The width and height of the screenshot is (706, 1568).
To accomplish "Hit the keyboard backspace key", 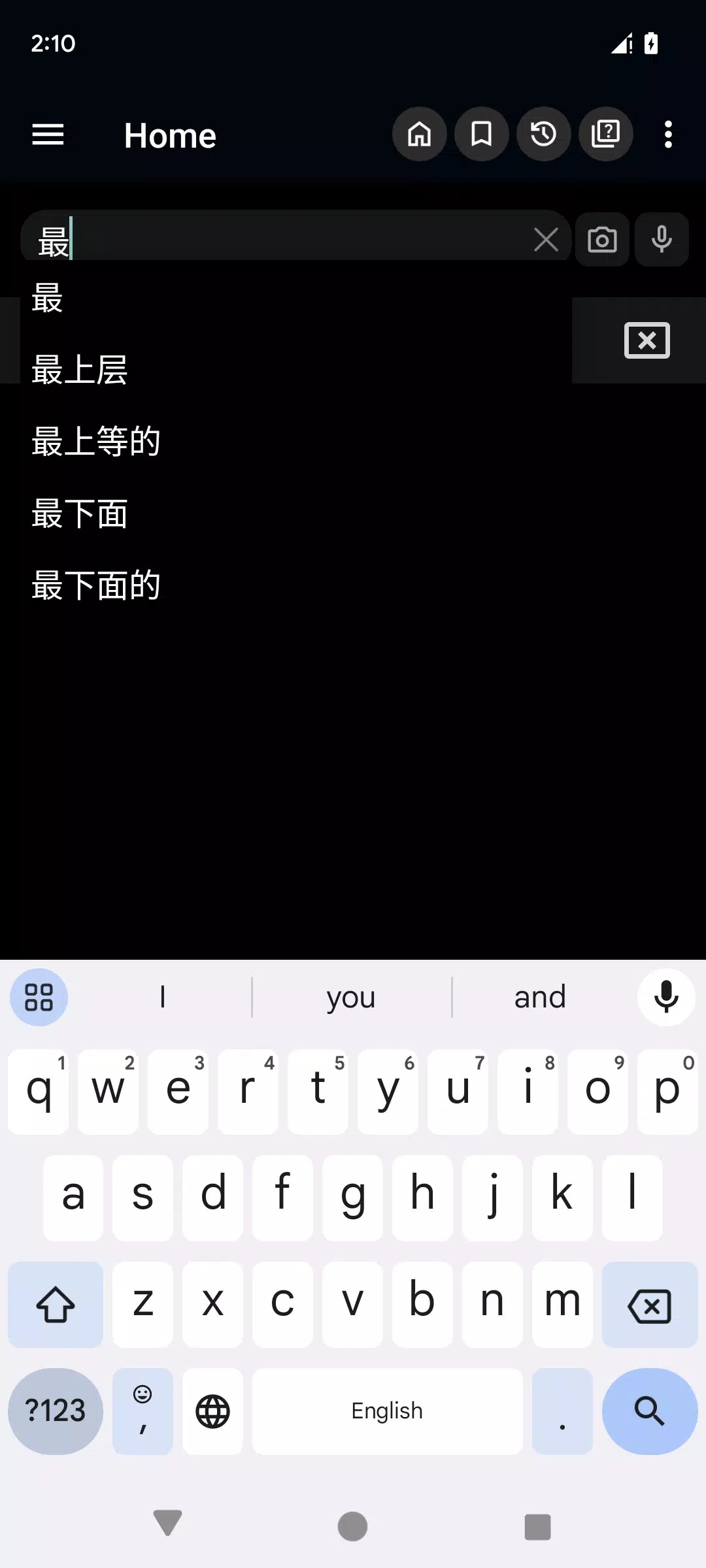I will 649,1305.
